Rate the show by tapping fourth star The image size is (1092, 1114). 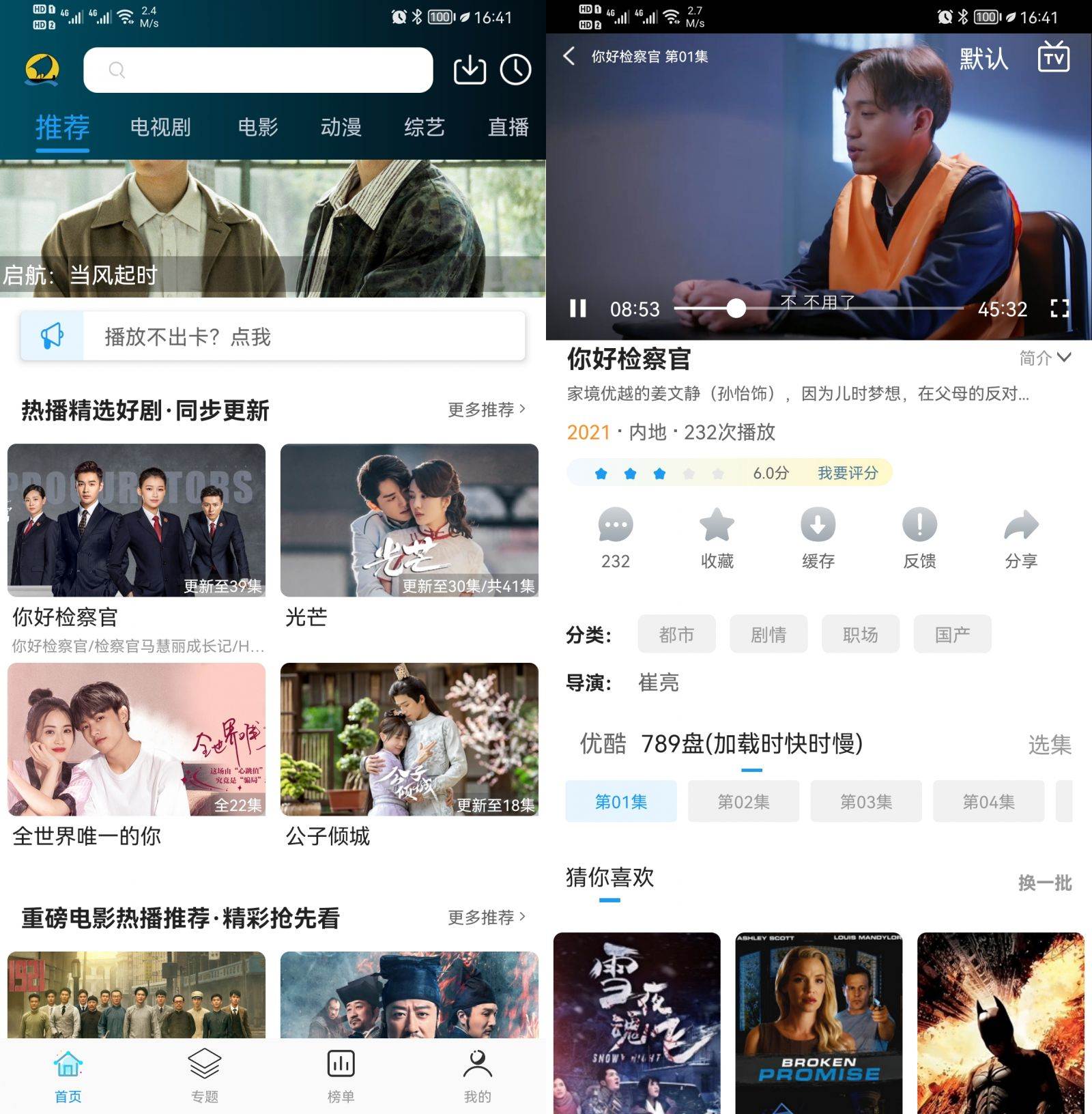(687, 472)
